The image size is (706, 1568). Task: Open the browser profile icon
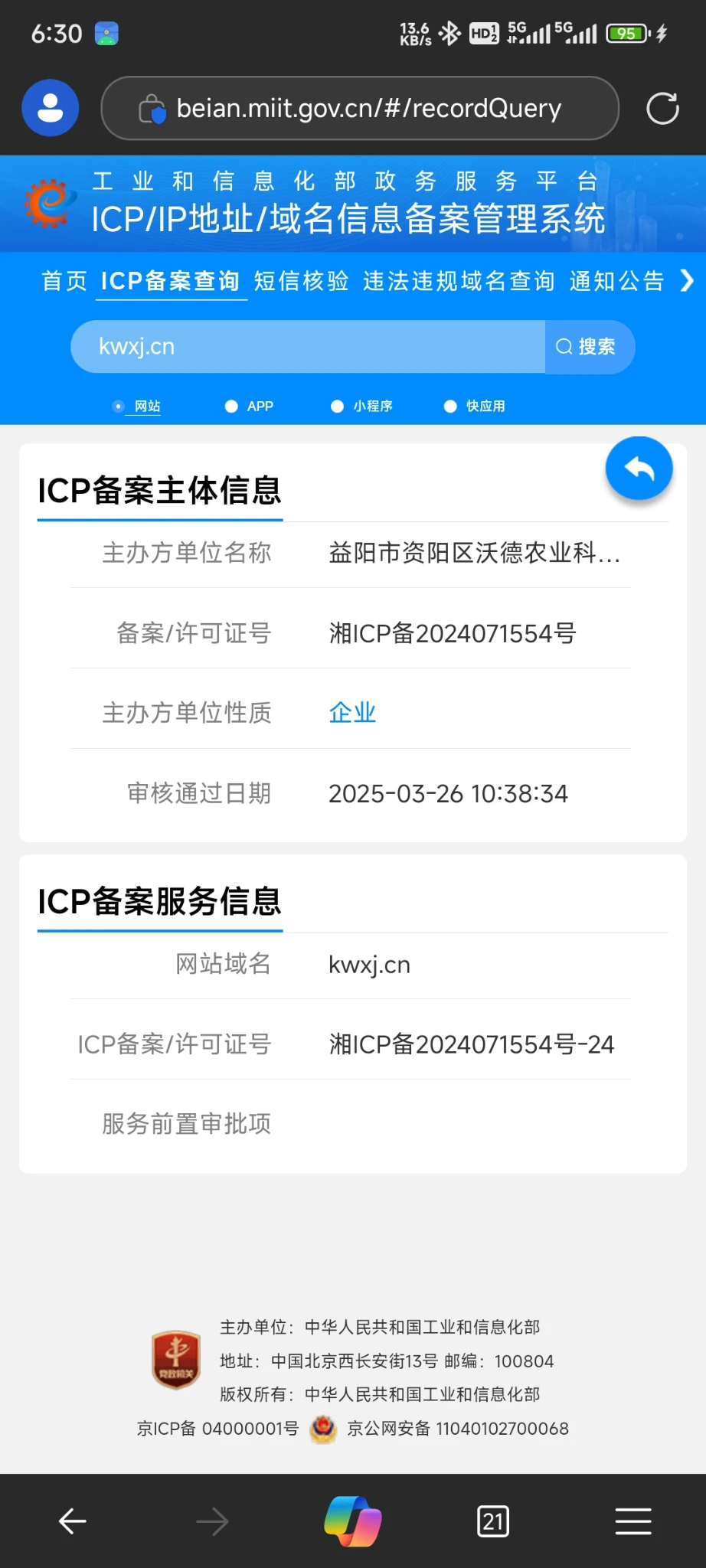50,108
